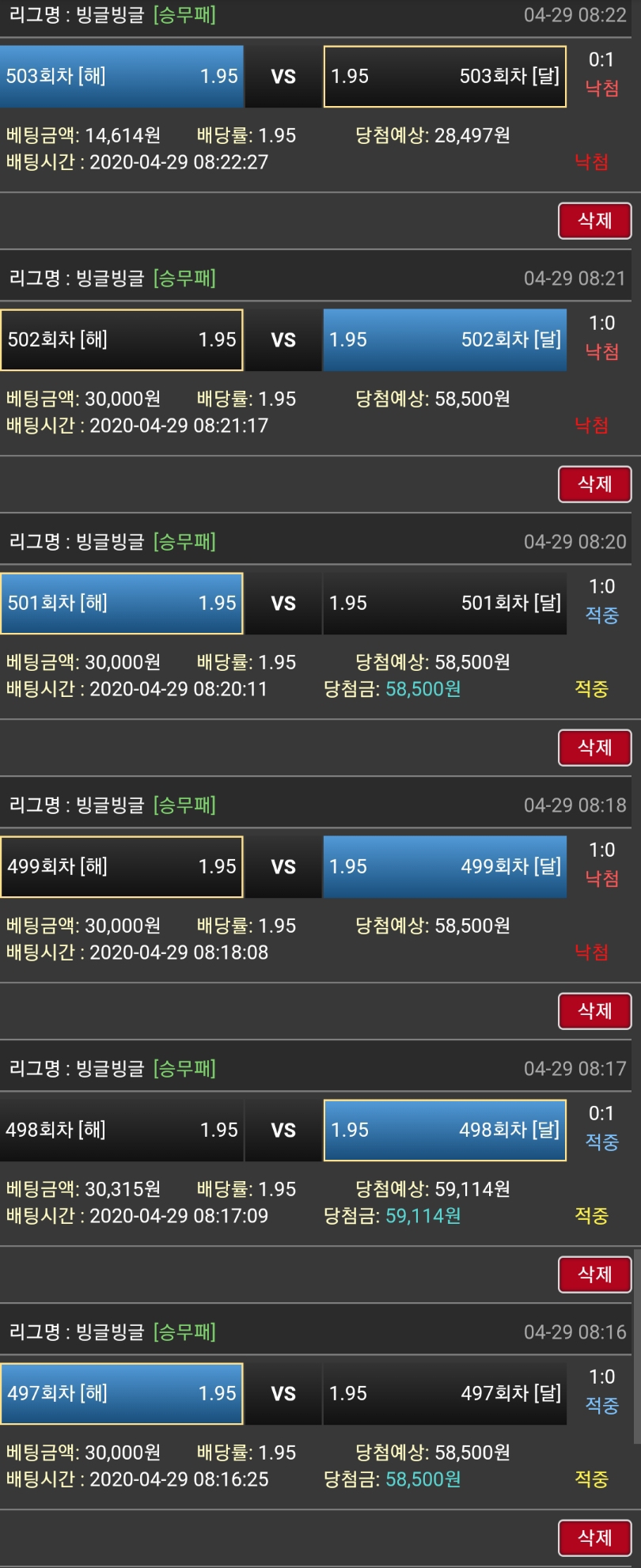Delete the 503회차 bet record
641x1568 pixels.
click(x=594, y=221)
